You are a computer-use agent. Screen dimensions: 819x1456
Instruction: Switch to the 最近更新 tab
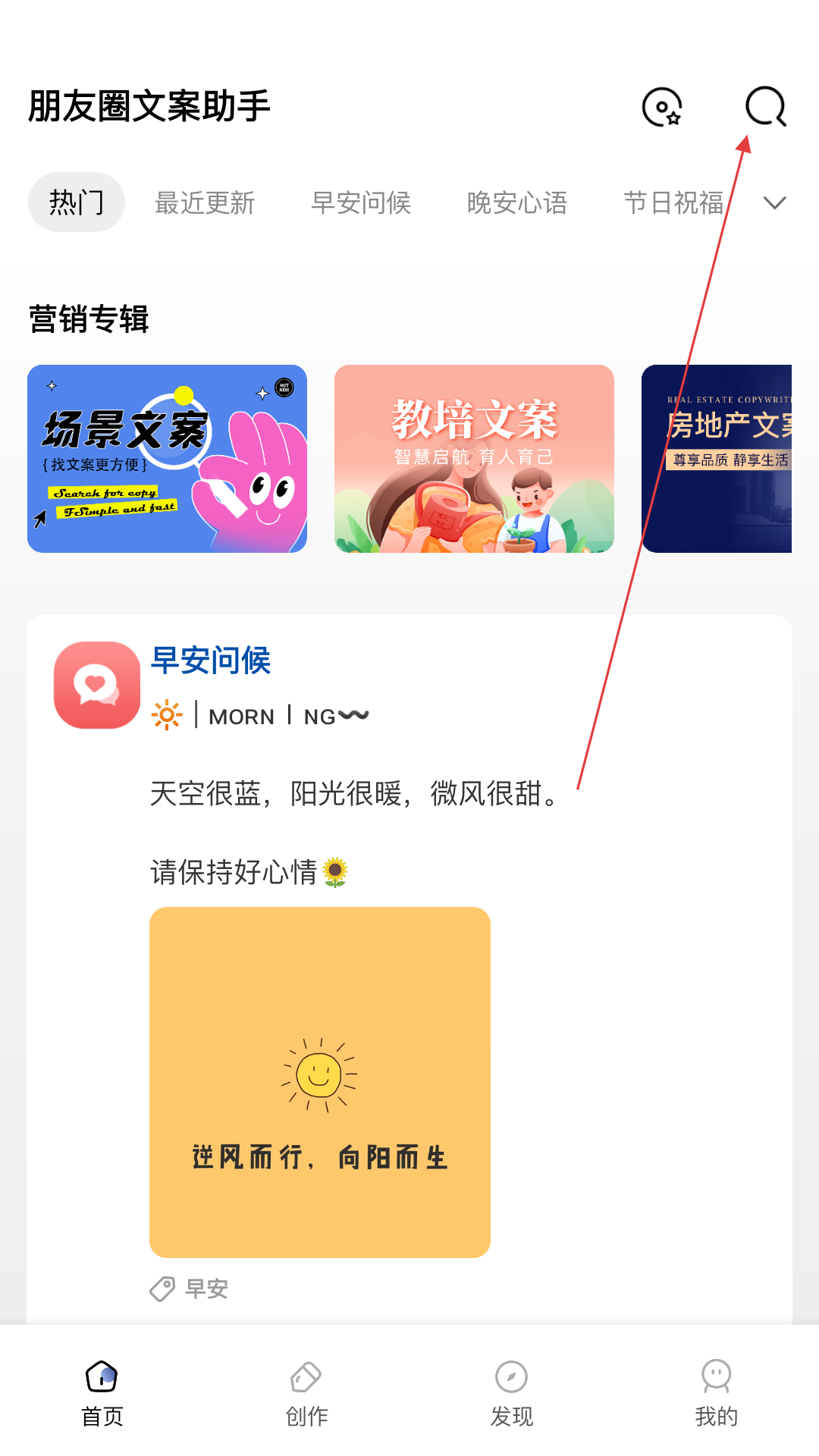(205, 202)
